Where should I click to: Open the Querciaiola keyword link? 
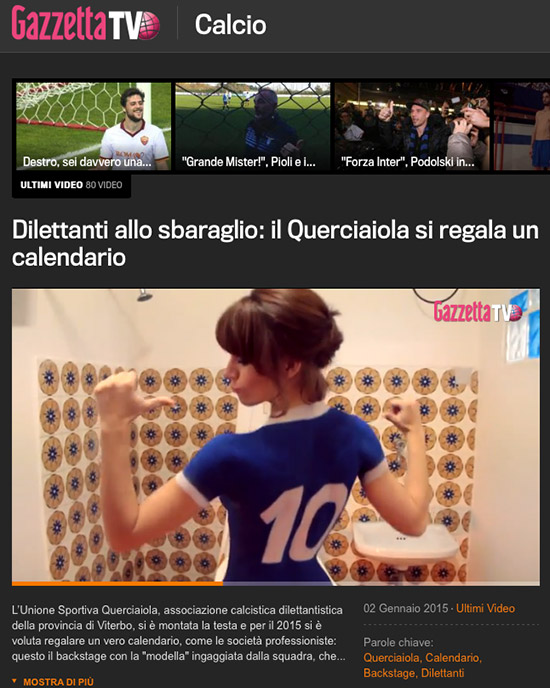coord(391,658)
